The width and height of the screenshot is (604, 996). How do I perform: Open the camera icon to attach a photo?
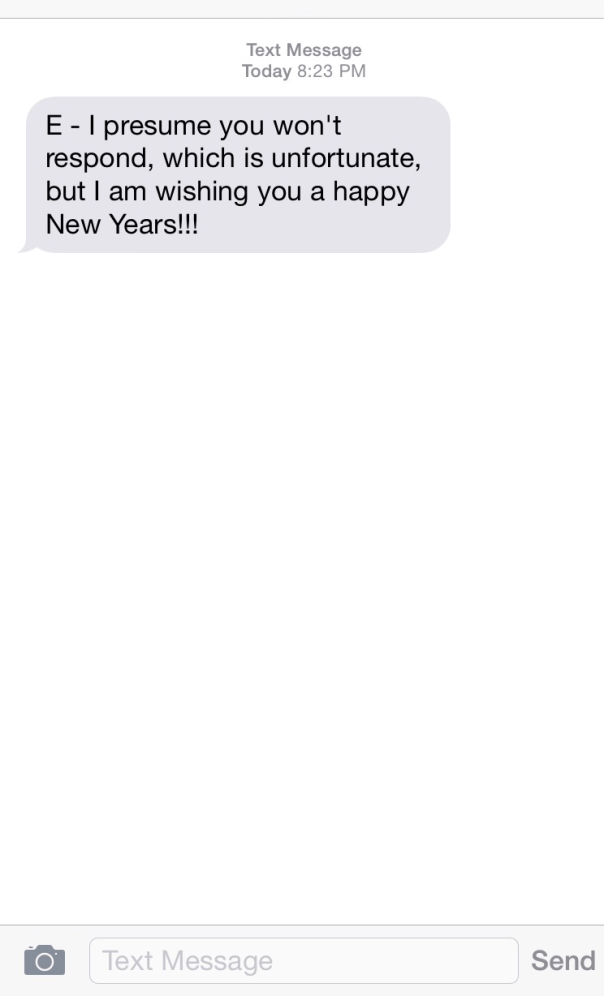(x=44, y=961)
